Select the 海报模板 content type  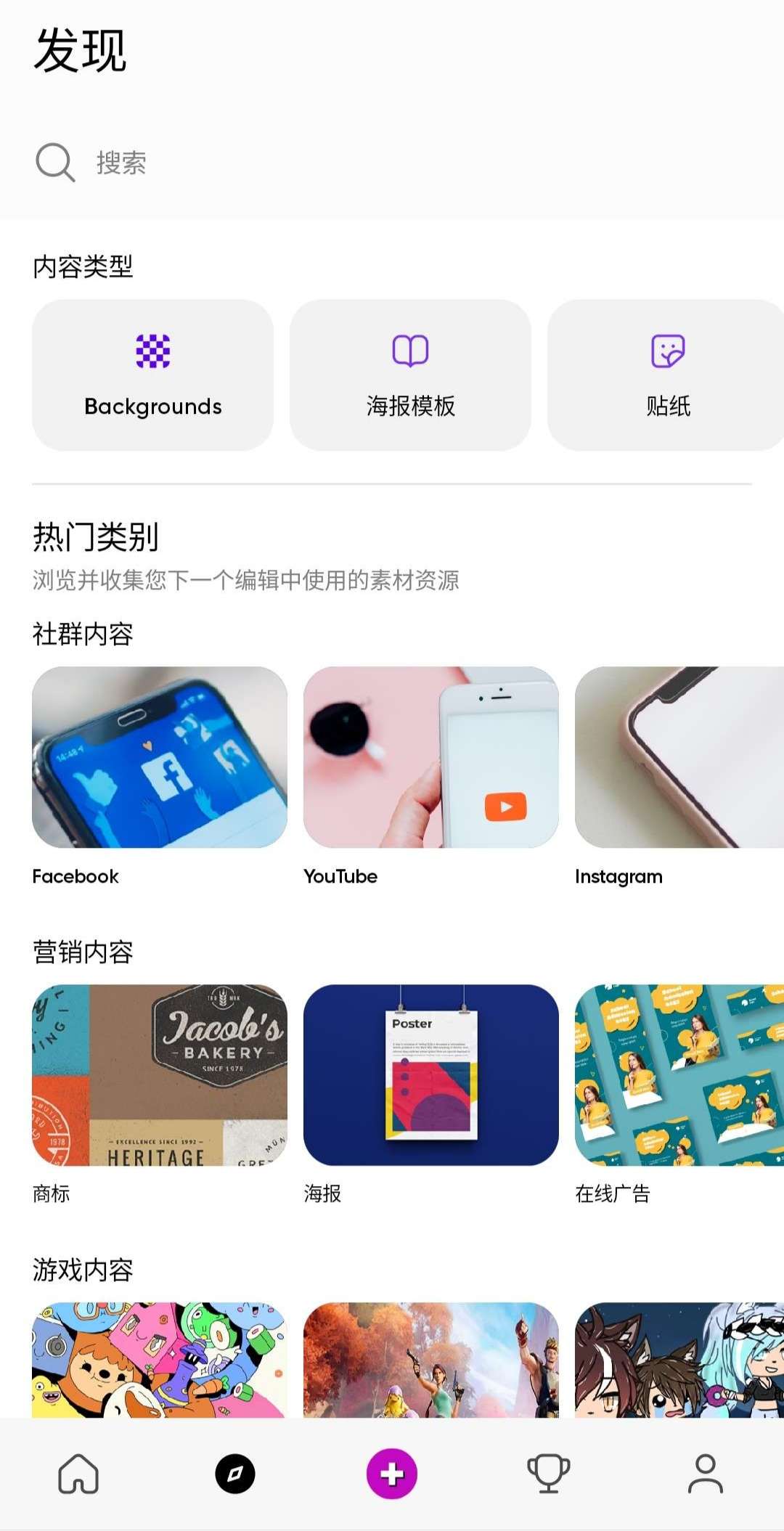coord(410,375)
